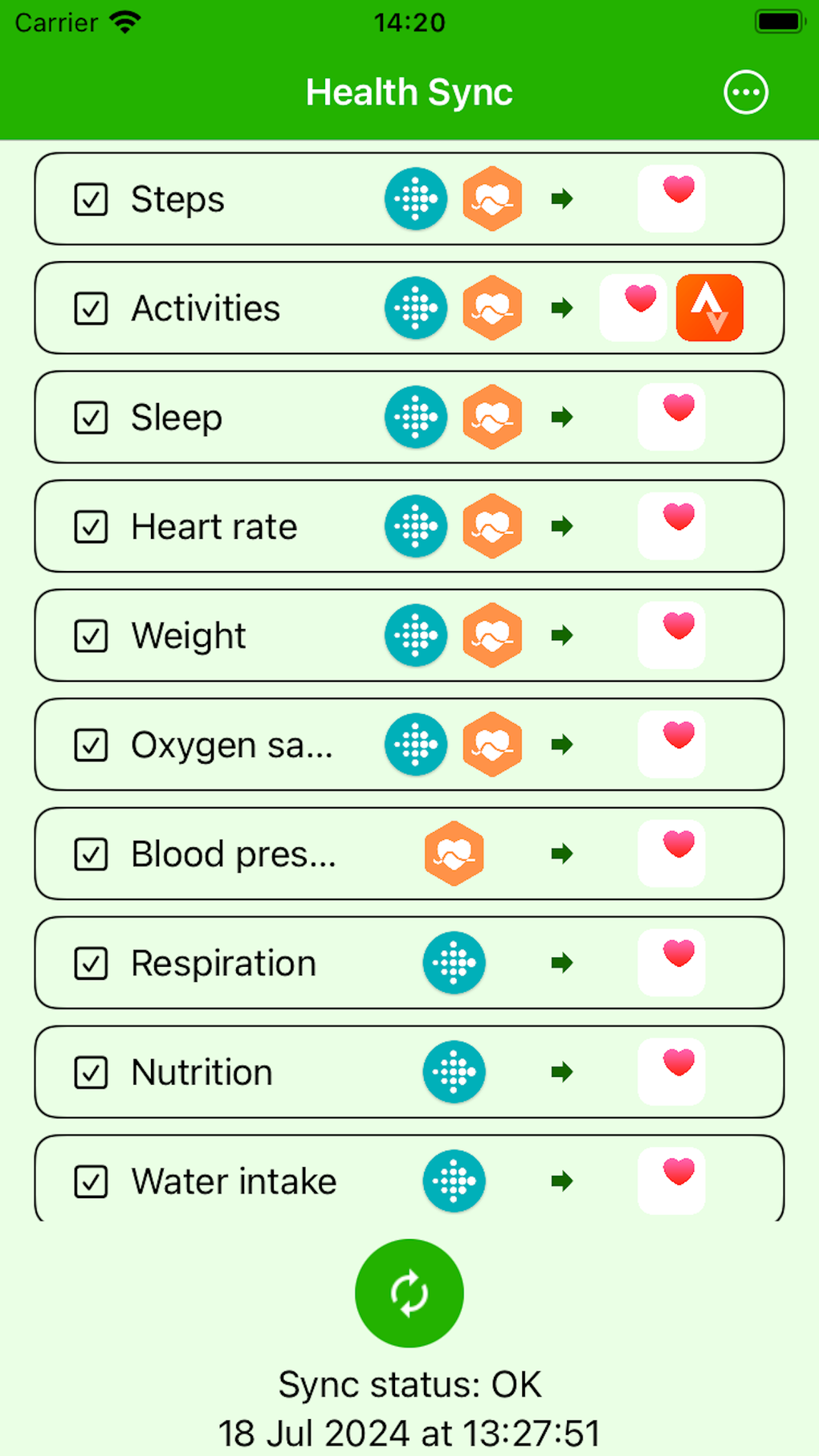Viewport: 819px width, 1456px height.
Task: Tap the sync status timestamp text
Action: 409,1433
